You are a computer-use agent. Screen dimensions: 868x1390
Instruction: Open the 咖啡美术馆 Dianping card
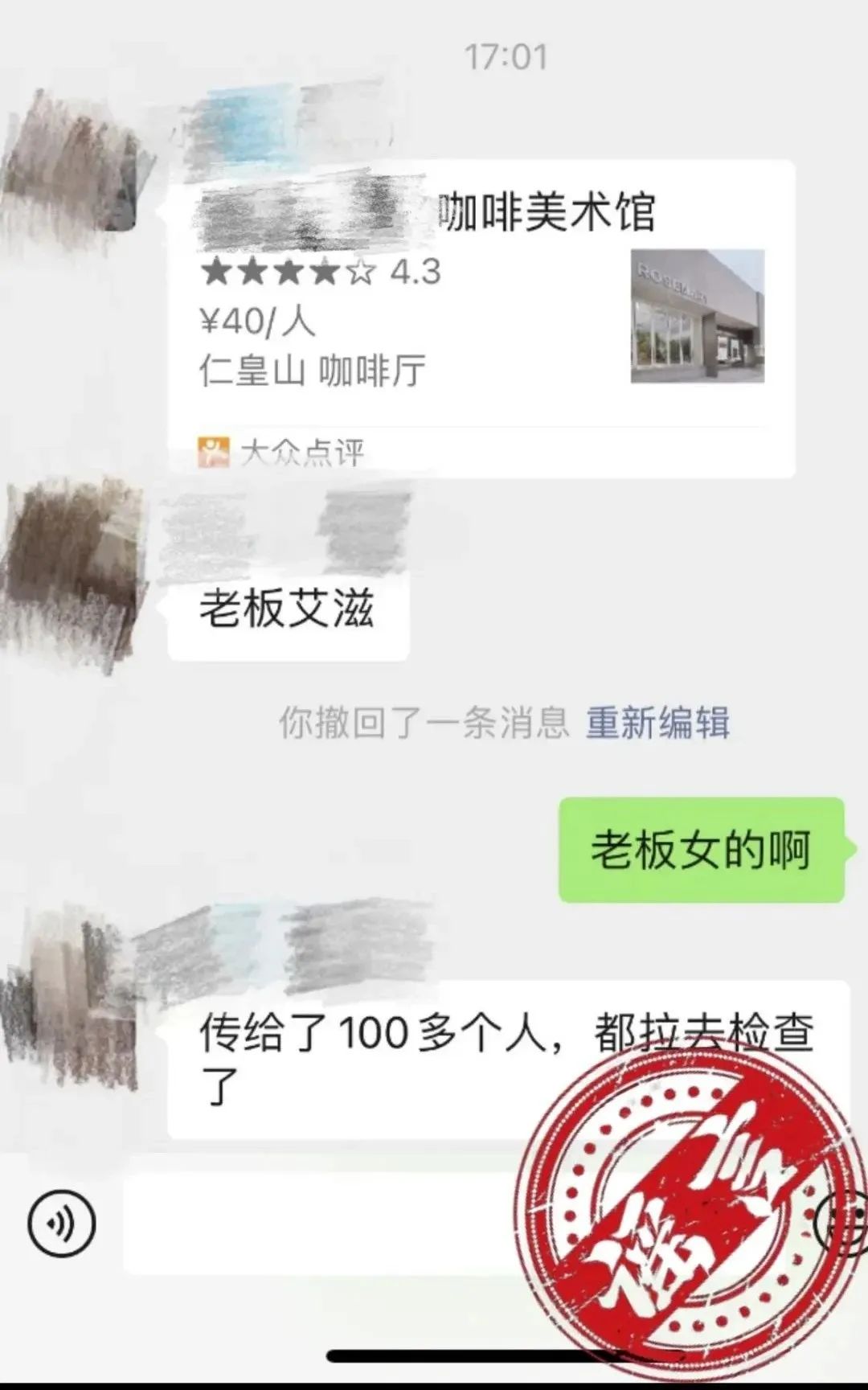click(x=481, y=318)
